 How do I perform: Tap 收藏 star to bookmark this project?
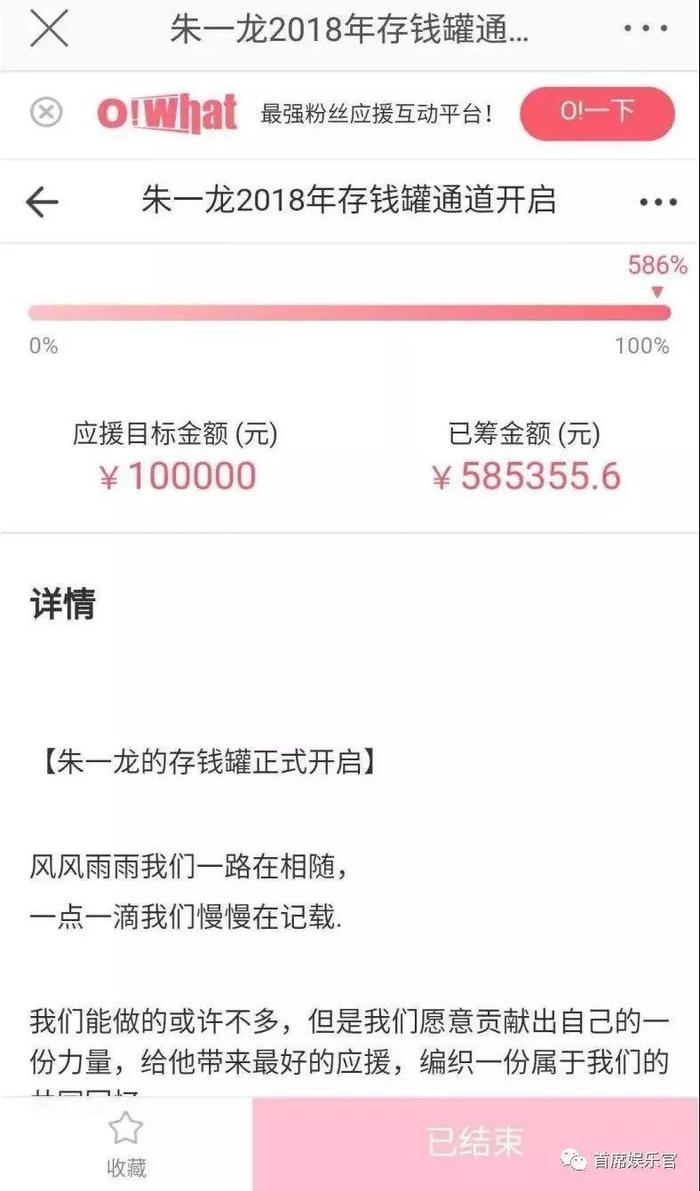click(x=126, y=1145)
